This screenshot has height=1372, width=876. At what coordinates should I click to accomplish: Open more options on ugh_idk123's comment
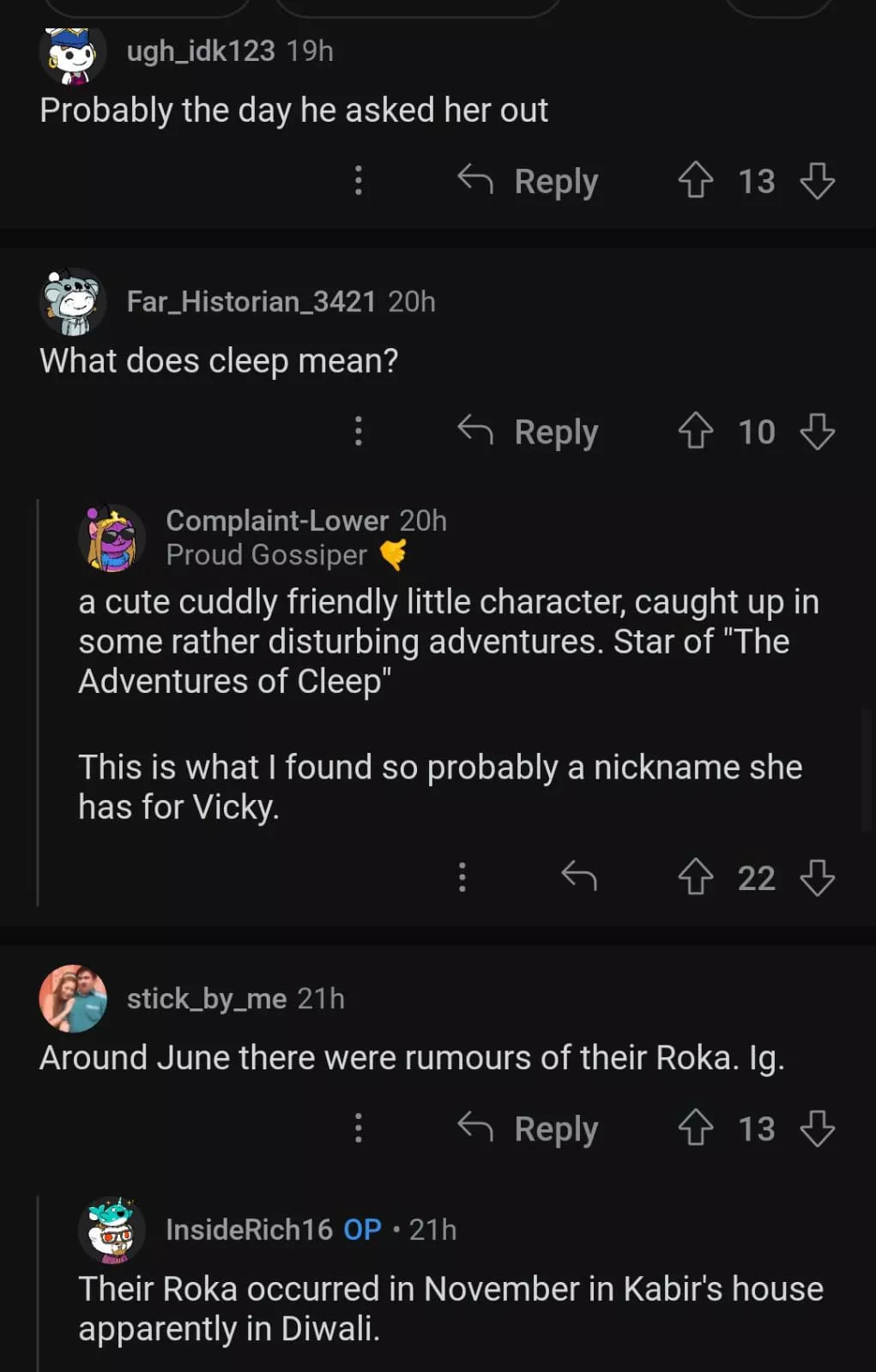[359, 181]
